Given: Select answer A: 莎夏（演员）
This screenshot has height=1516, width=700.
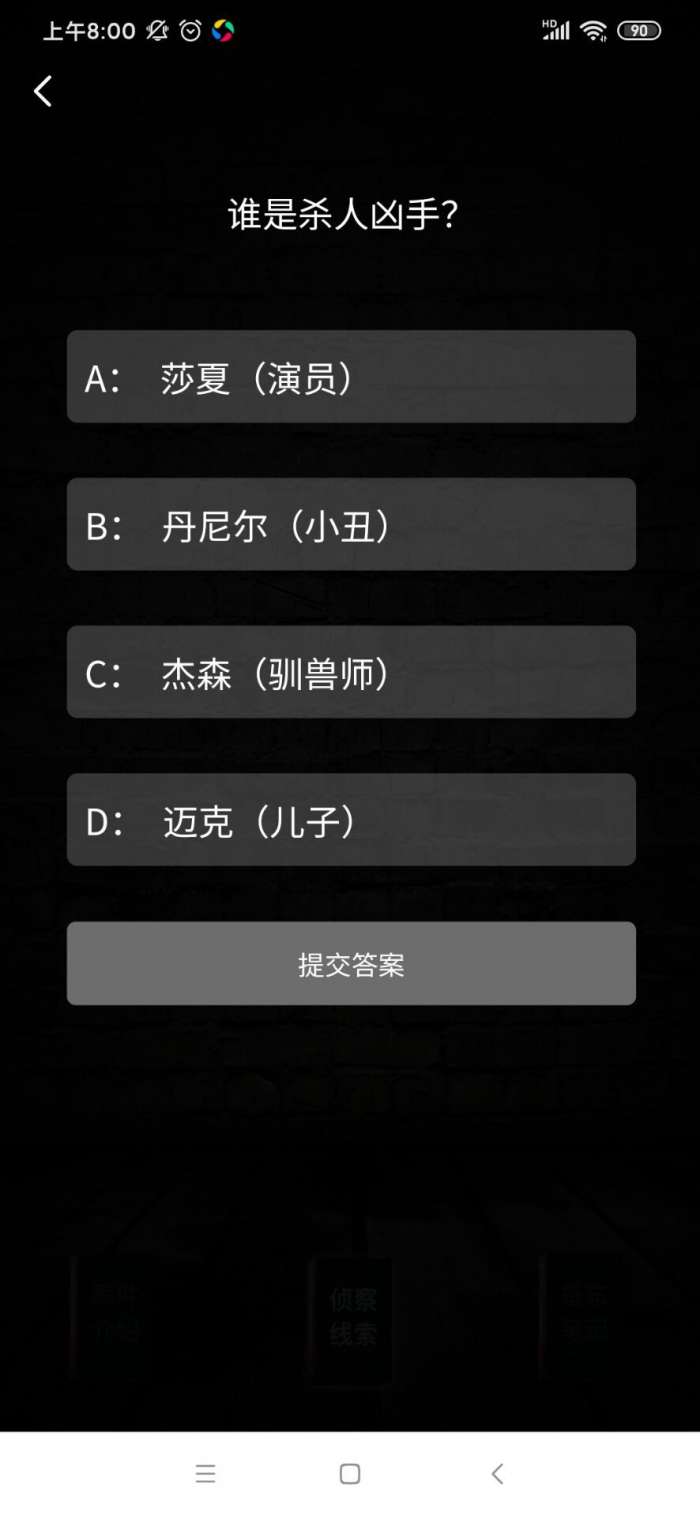Looking at the screenshot, I should point(351,377).
